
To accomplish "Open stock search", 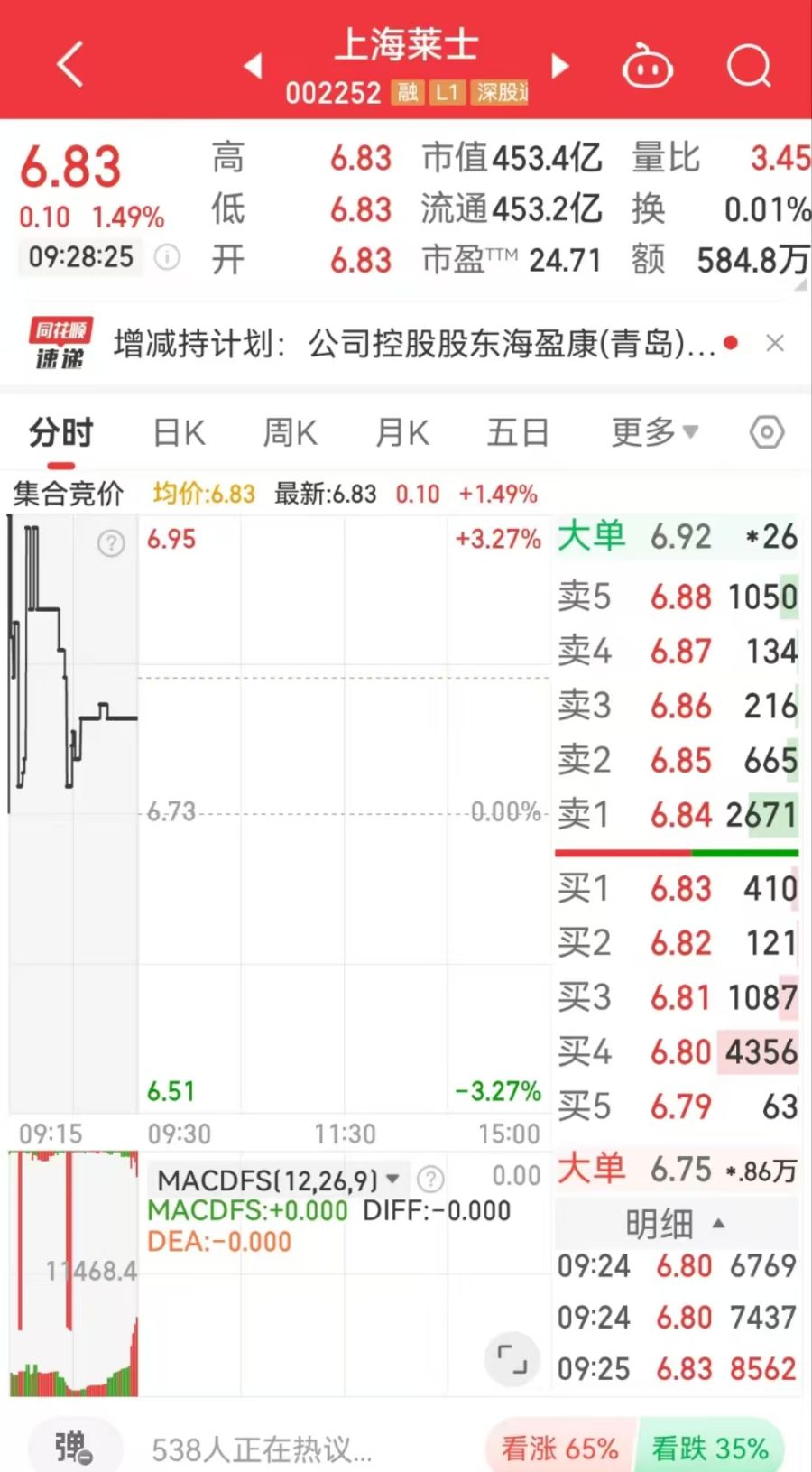I will tap(749, 65).
